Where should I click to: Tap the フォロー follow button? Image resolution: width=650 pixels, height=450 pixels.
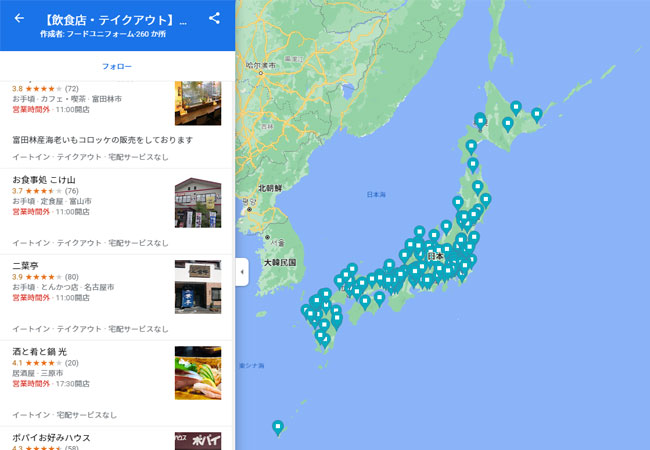(x=117, y=66)
